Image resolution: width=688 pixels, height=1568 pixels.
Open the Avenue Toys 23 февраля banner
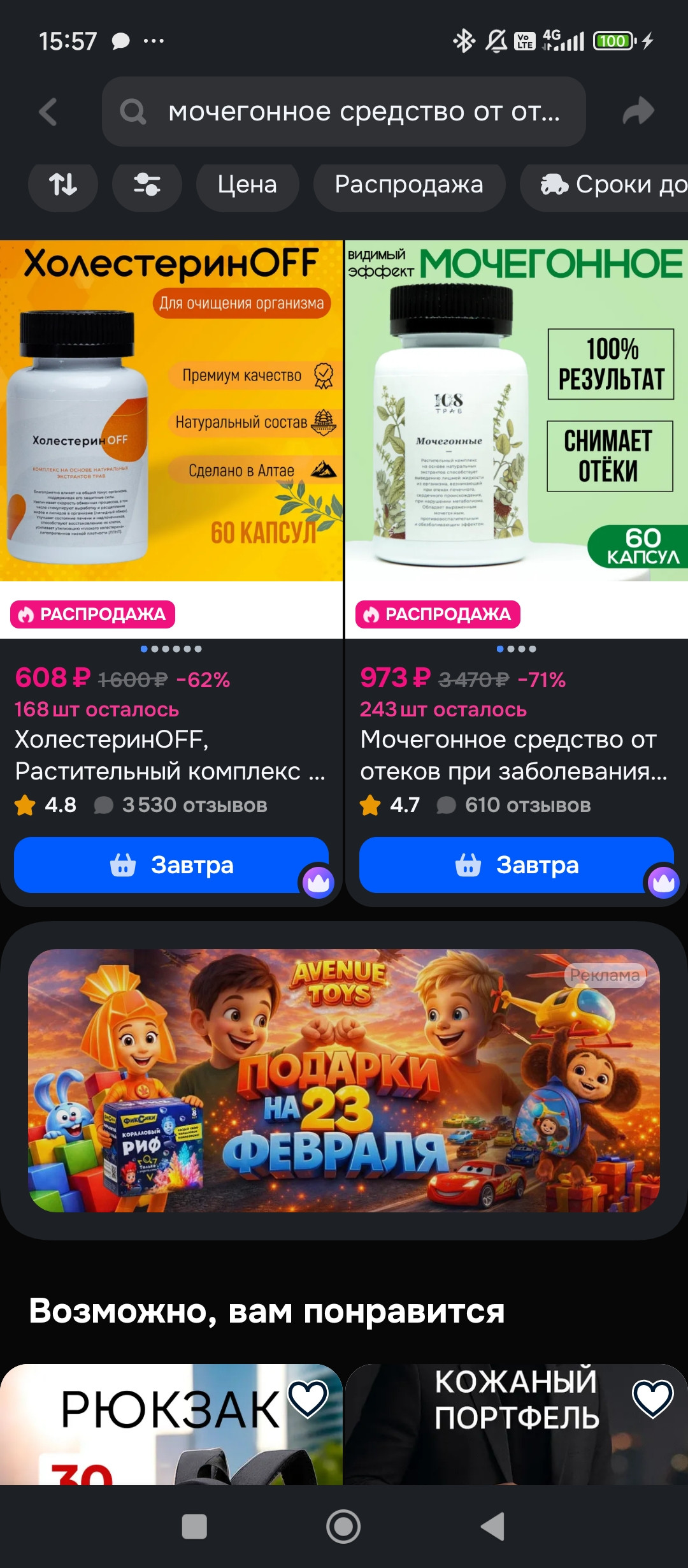[344, 1080]
